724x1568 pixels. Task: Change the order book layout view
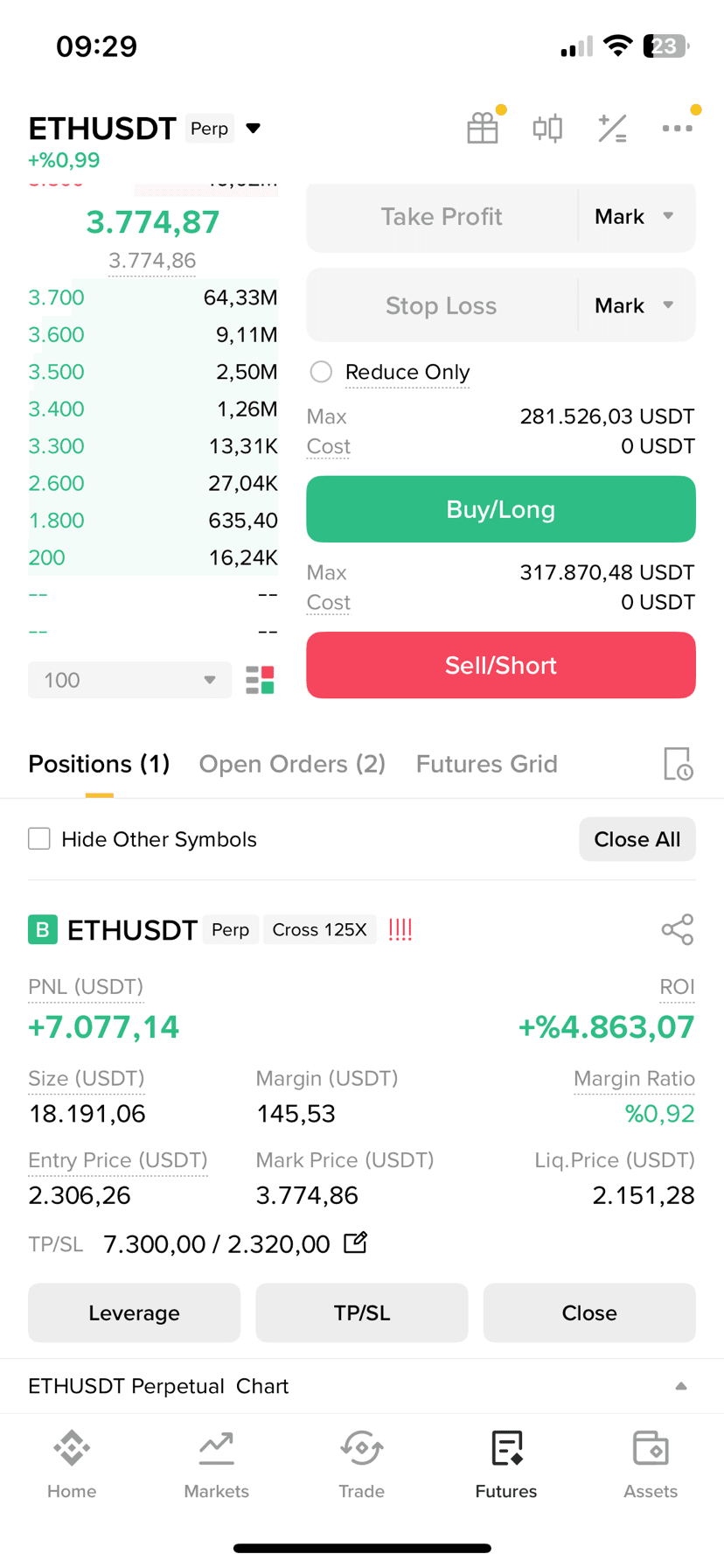(x=260, y=680)
